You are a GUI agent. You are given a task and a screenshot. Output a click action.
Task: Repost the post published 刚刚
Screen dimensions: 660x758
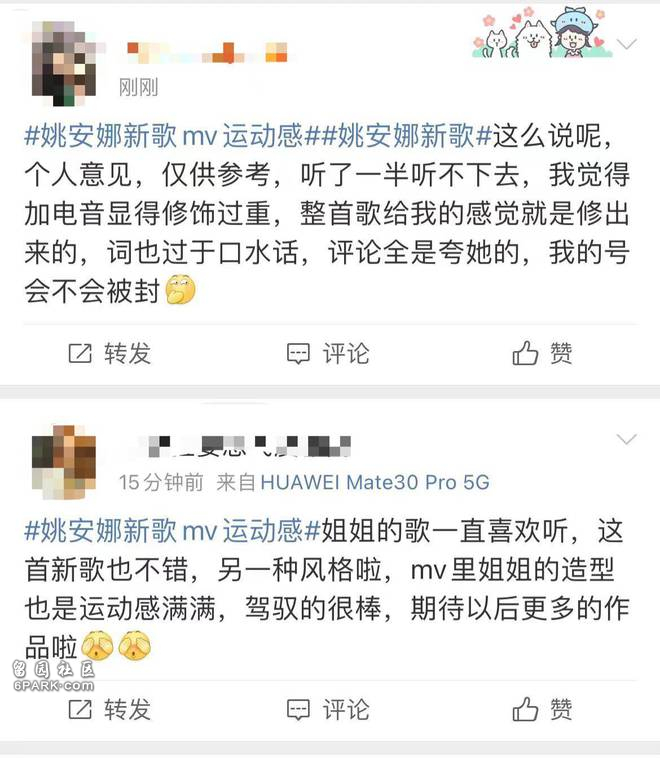pos(109,353)
